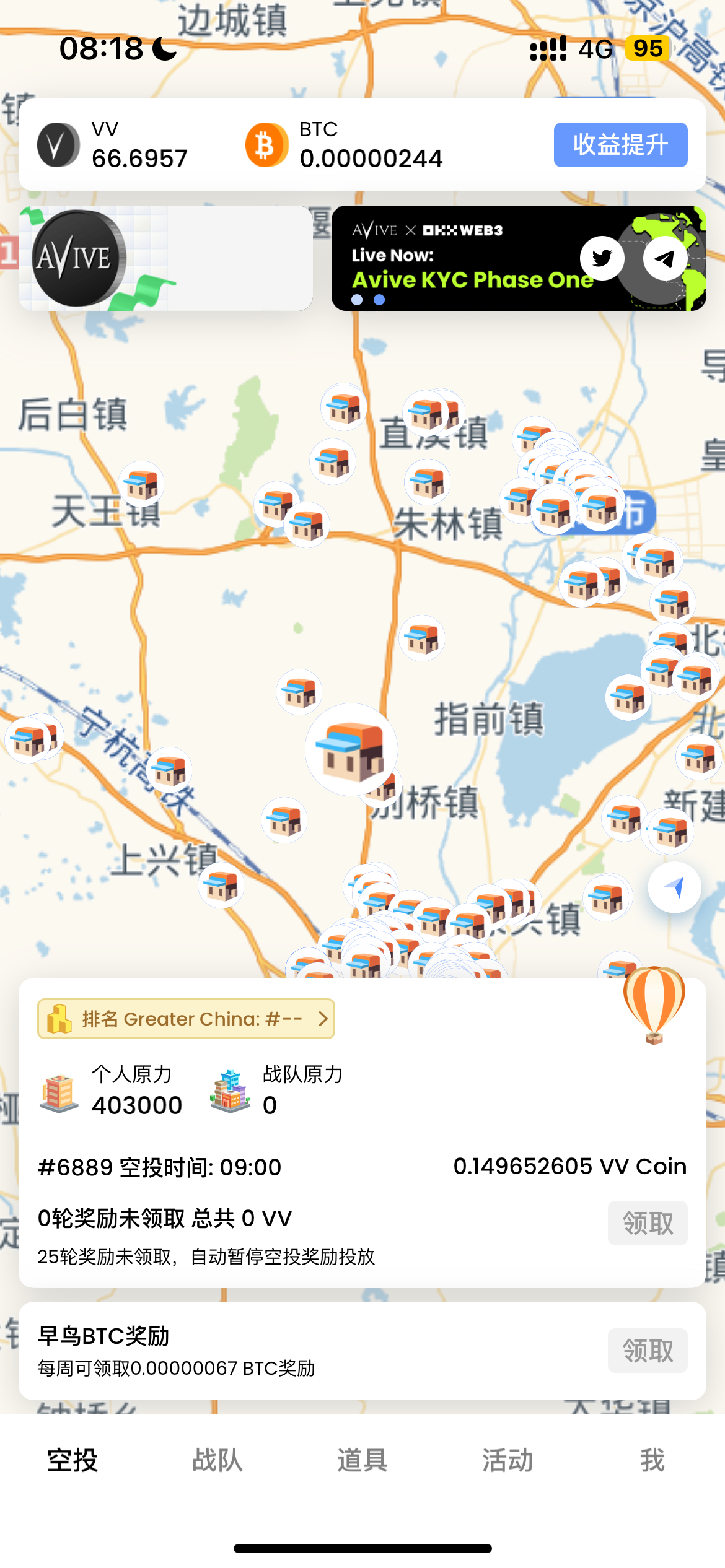Claim the 早鸟BTC奖励 reward
Screen dimensions: 725x1568
click(647, 1351)
